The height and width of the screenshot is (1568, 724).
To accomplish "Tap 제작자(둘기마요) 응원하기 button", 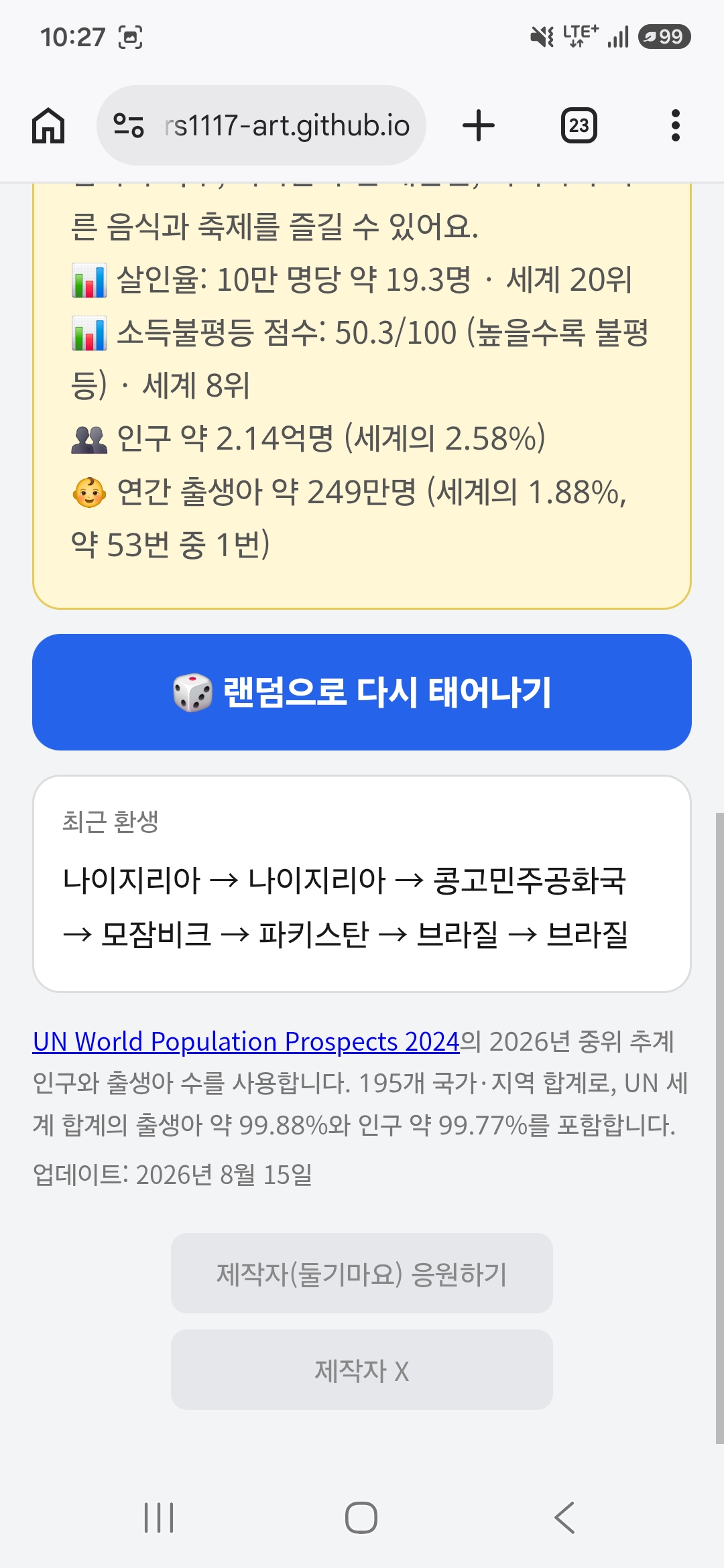I will tap(362, 1273).
